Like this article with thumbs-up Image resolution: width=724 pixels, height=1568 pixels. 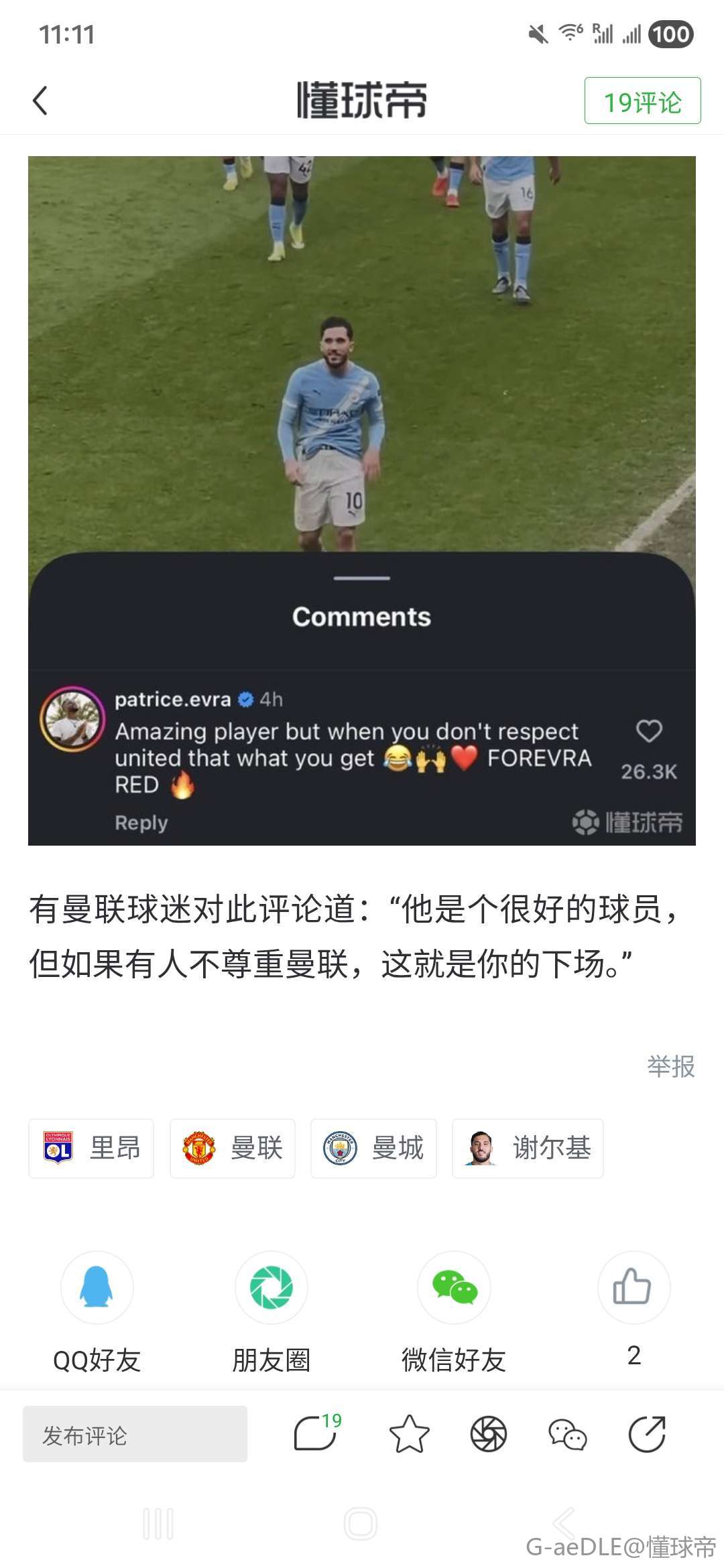point(633,1288)
